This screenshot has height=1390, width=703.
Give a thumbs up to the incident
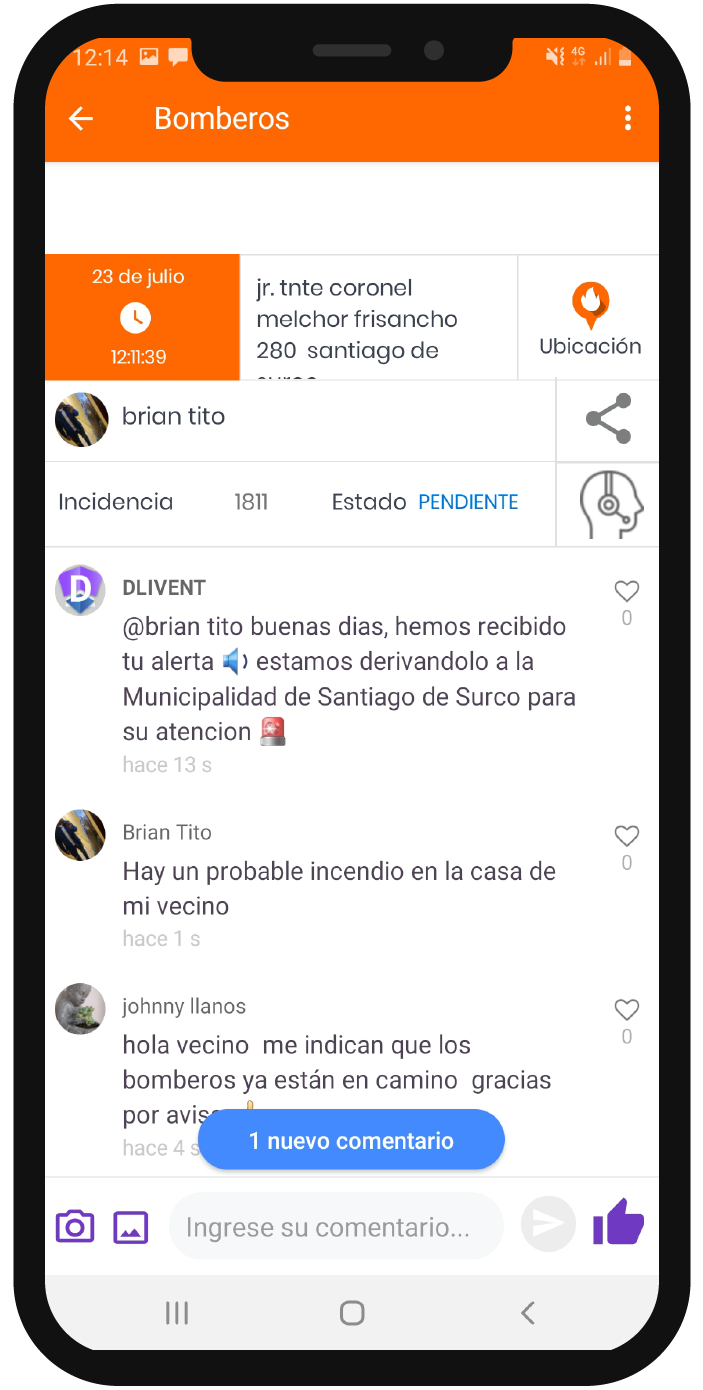(x=618, y=1223)
